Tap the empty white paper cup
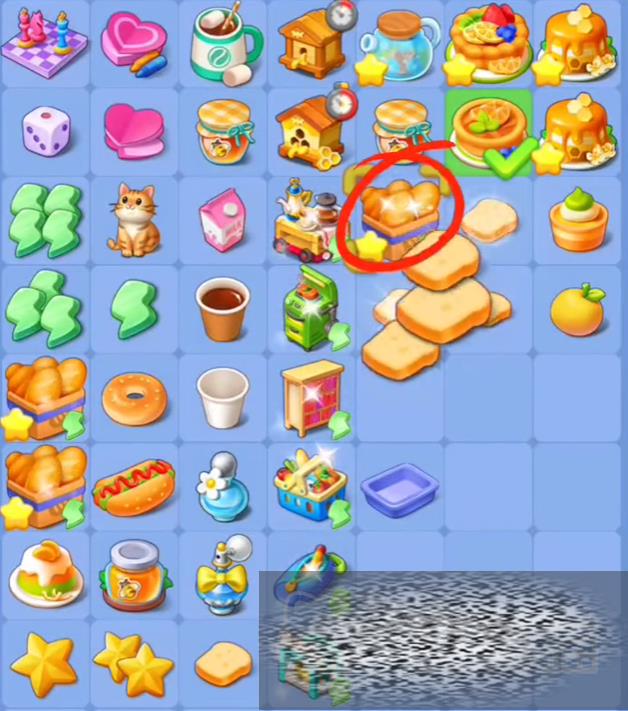This screenshot has width=628, height=711. (x=221, y=397)
